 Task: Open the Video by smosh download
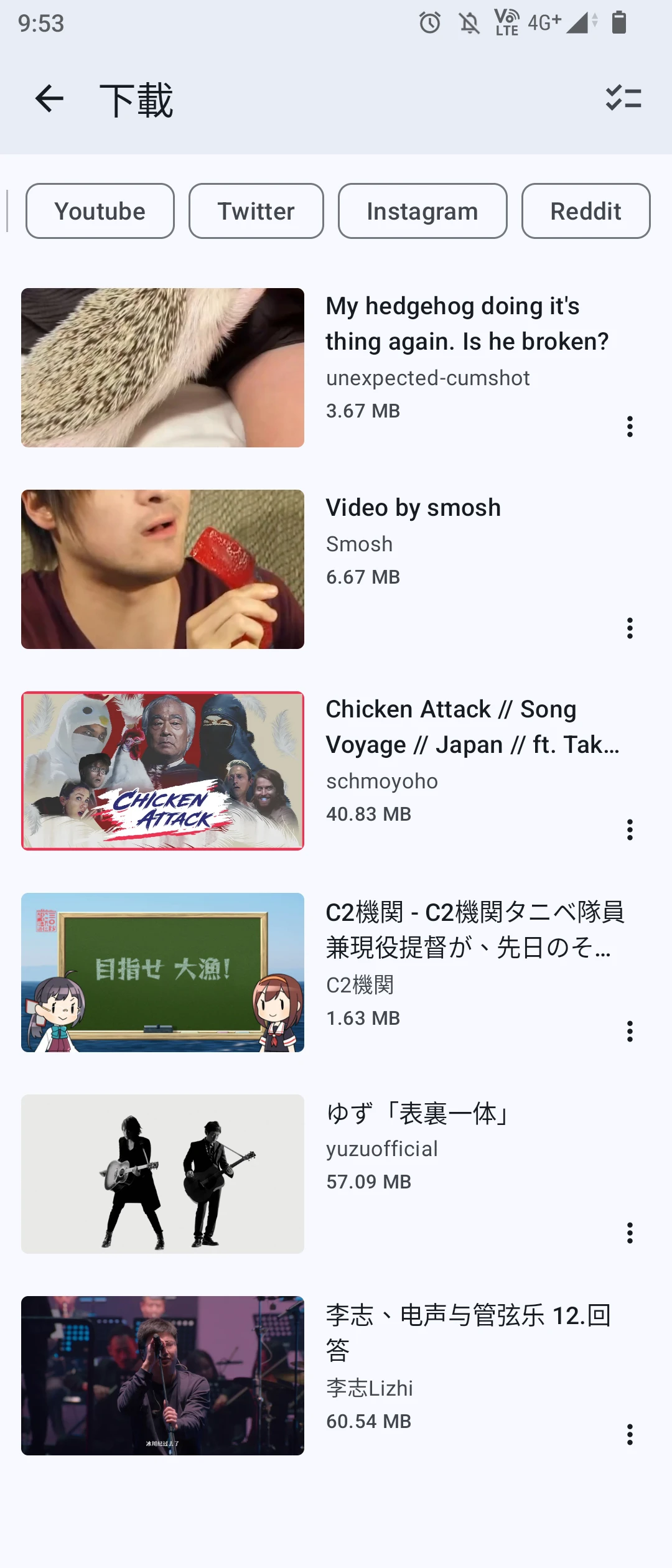coord(162,569)
